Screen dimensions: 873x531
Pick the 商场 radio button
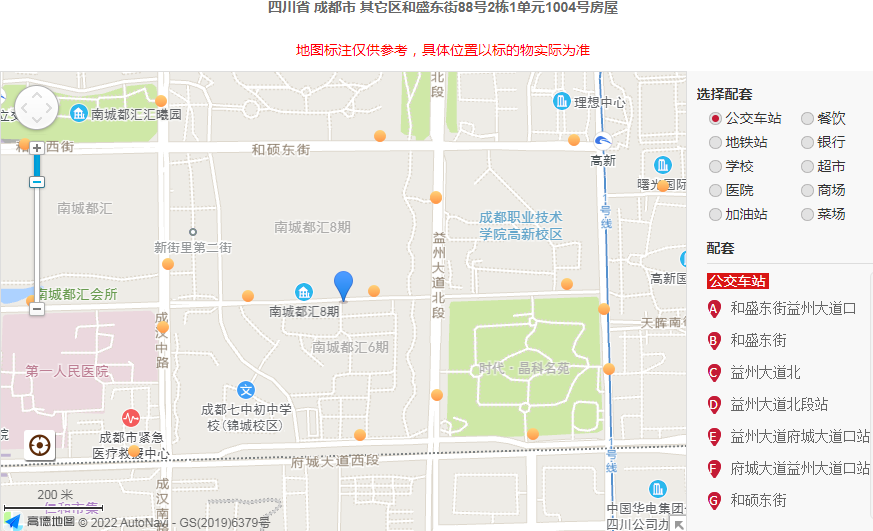[x=807, y=190]
